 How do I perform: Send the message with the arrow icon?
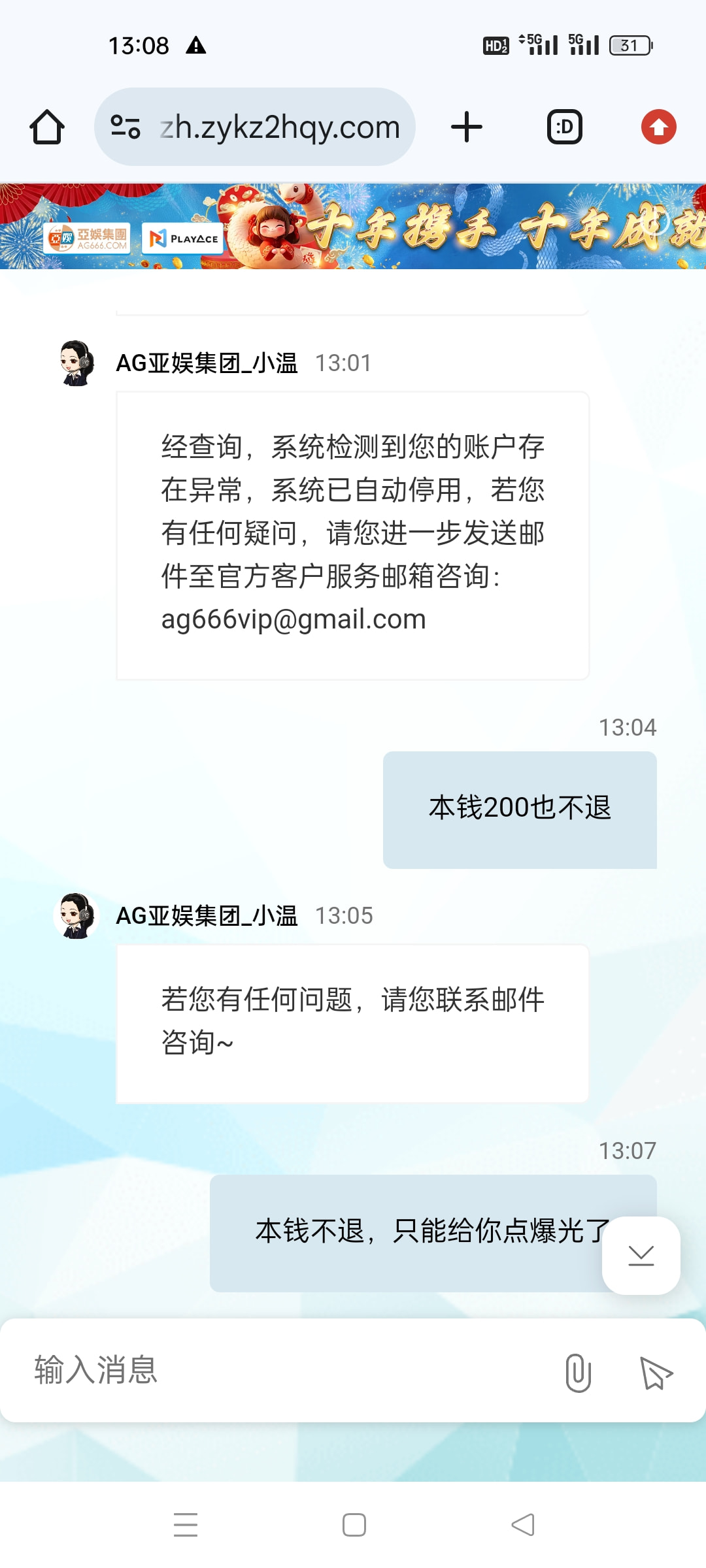pyautogui.click(x=656, y=1373)
